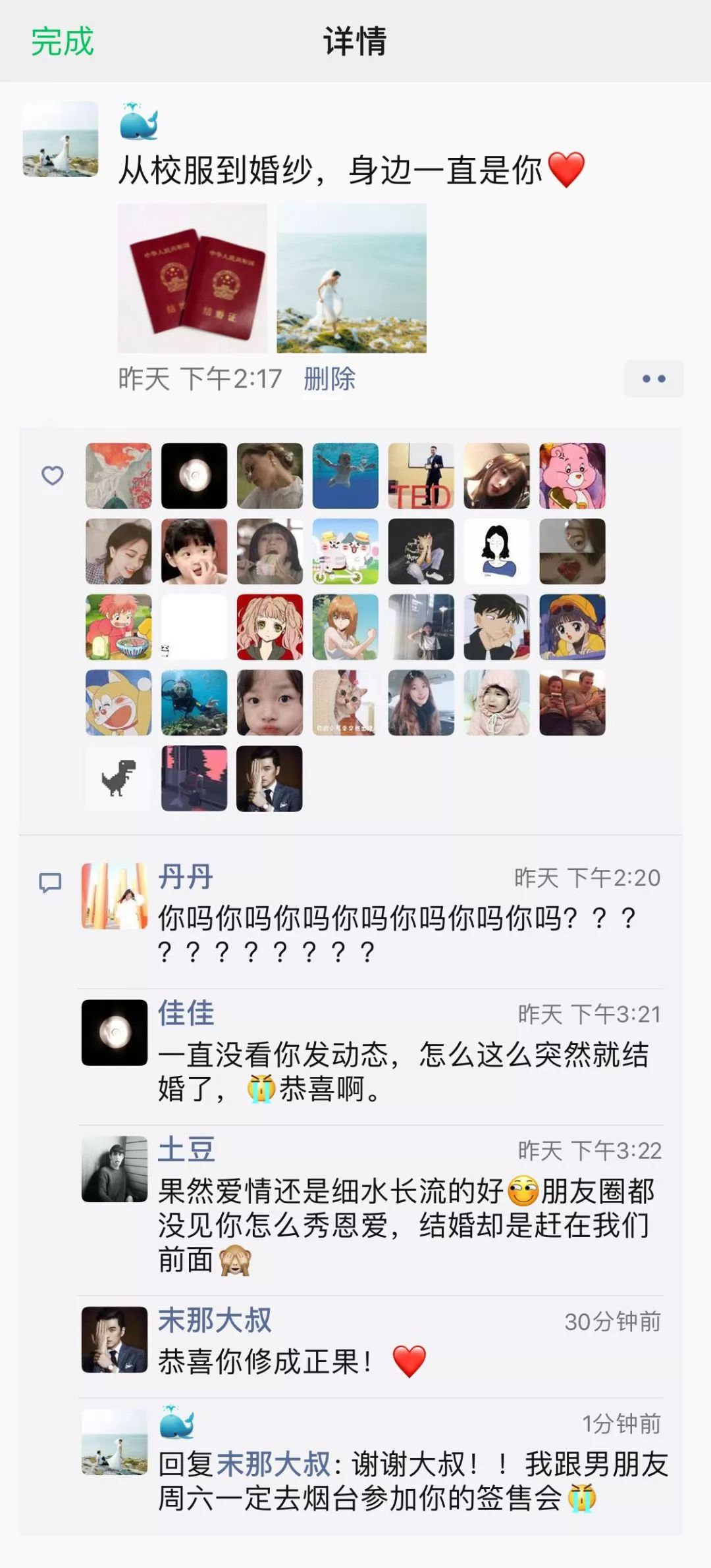The height and width of the screenshot is (1568, 711).
Task: Open 佳佳's avatar beside her comment
Action: 115,1032
